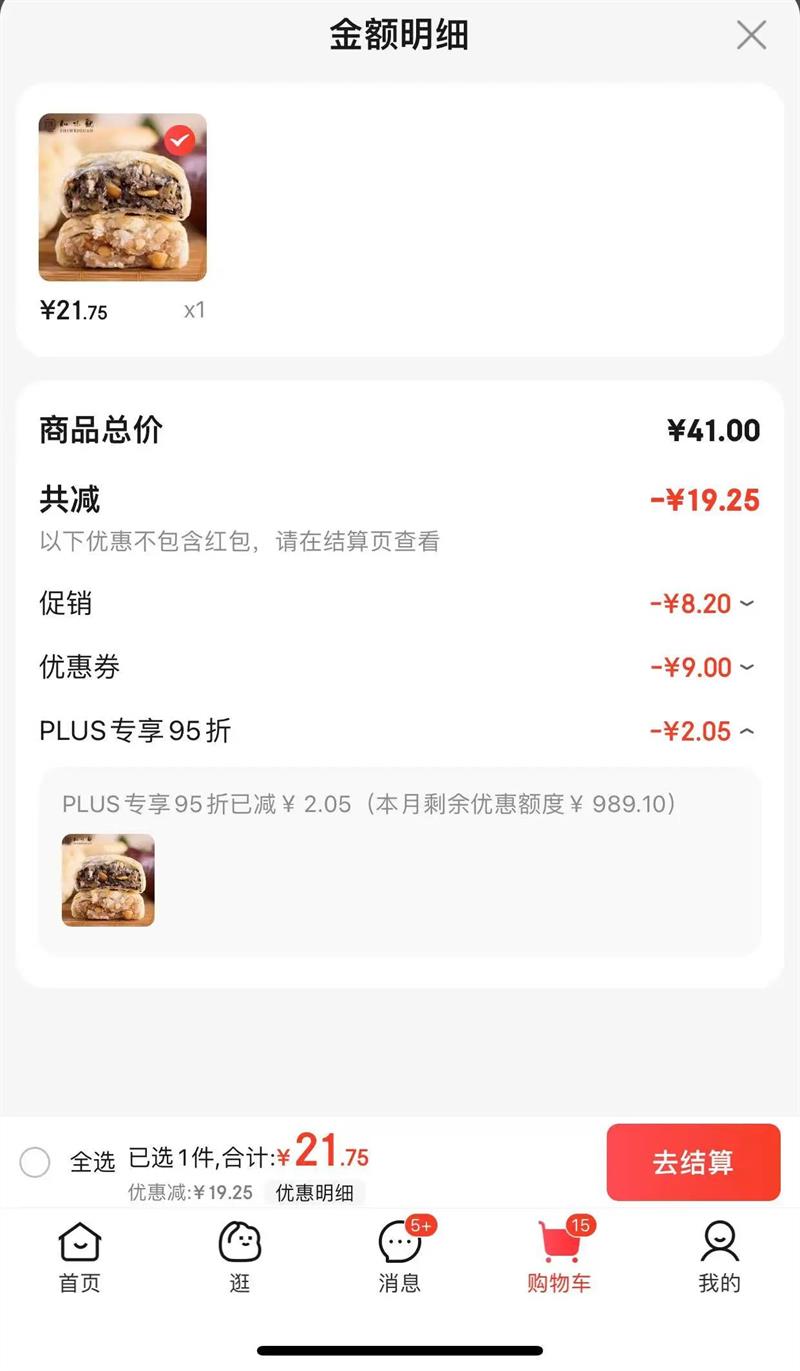Go to the 我的 tab
Viewport: 800px width, 1371px height.
click(719, 1258)
